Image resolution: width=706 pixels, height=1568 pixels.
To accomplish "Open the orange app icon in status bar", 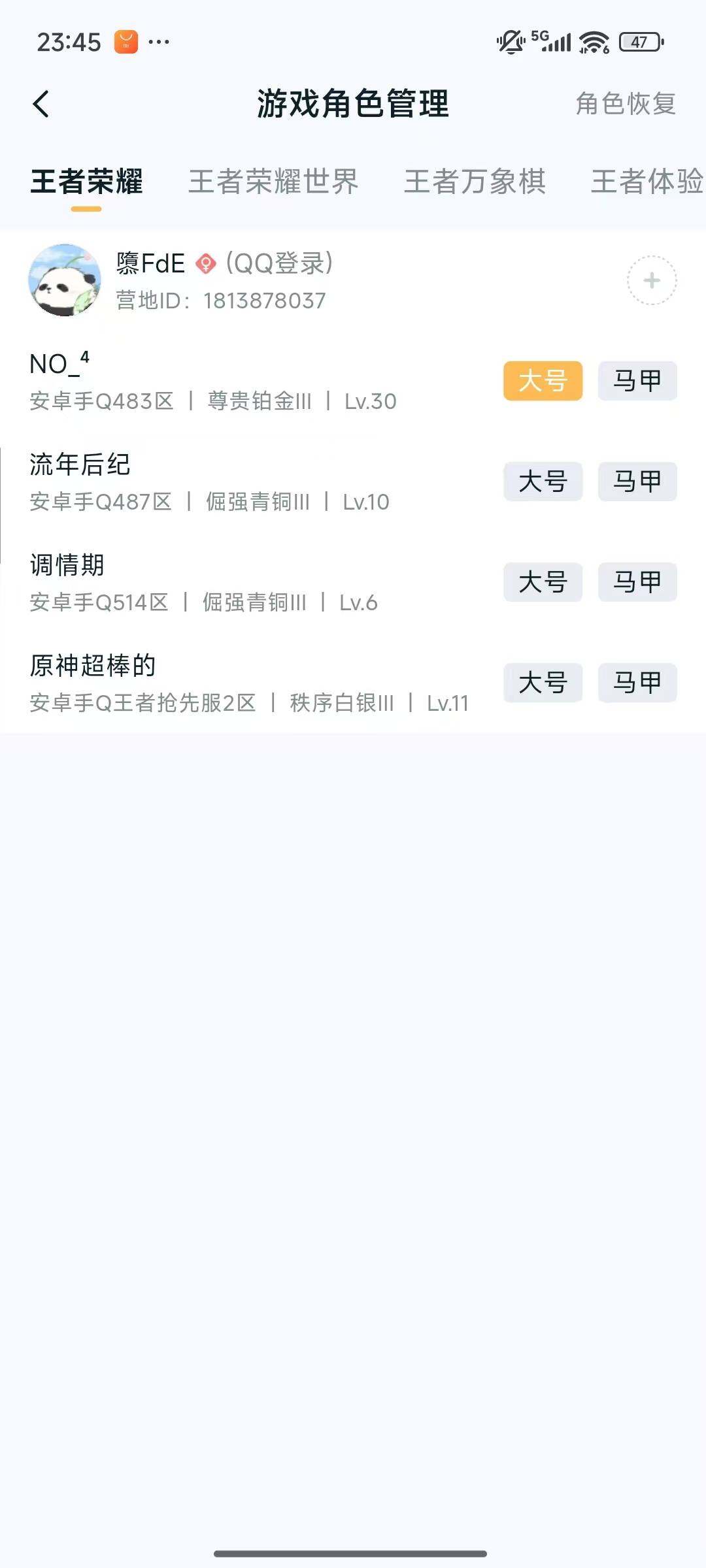I will 126,42.
